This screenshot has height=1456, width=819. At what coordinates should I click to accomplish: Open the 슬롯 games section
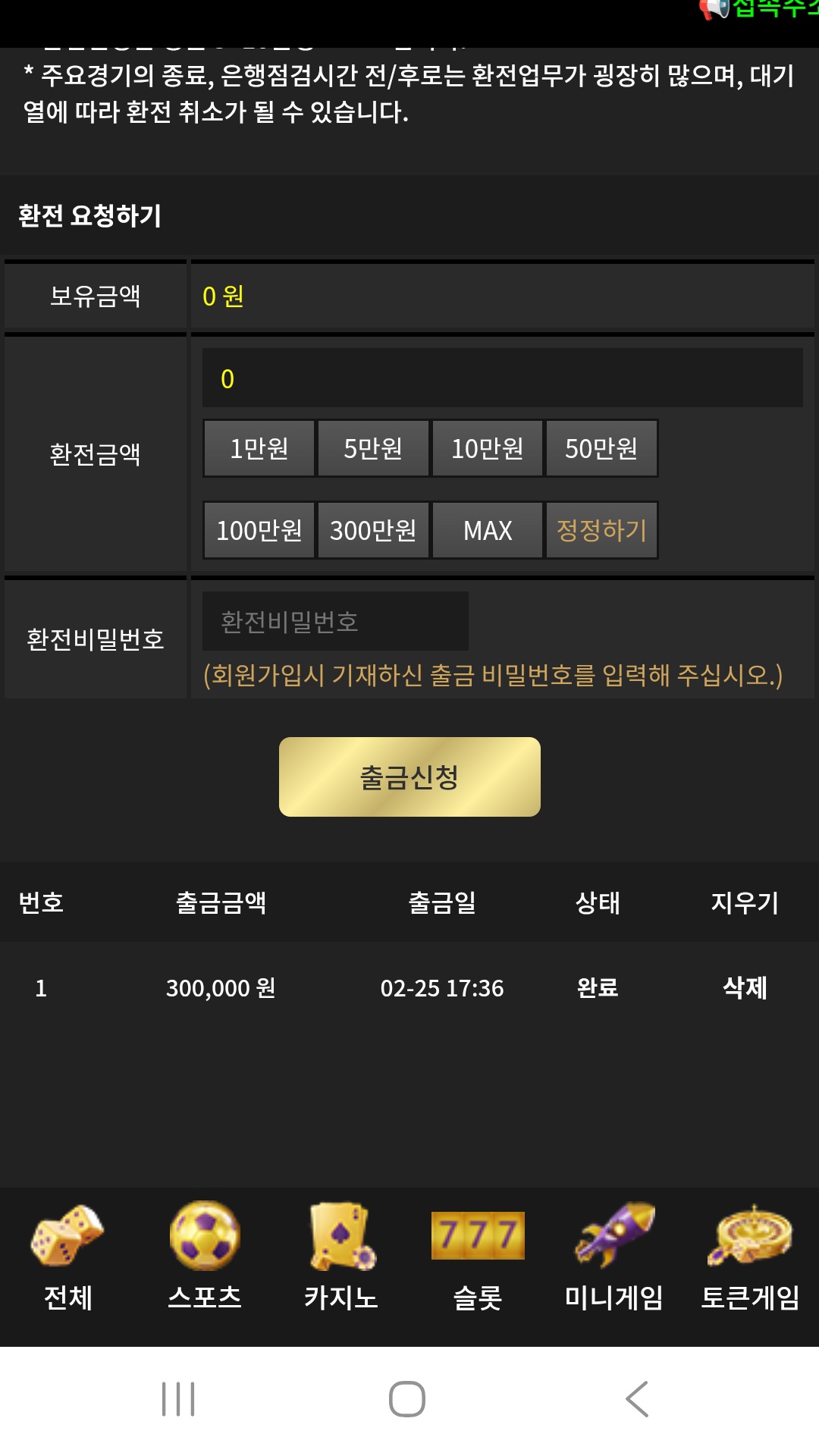pyautogui.click(x=478, y=1257)
